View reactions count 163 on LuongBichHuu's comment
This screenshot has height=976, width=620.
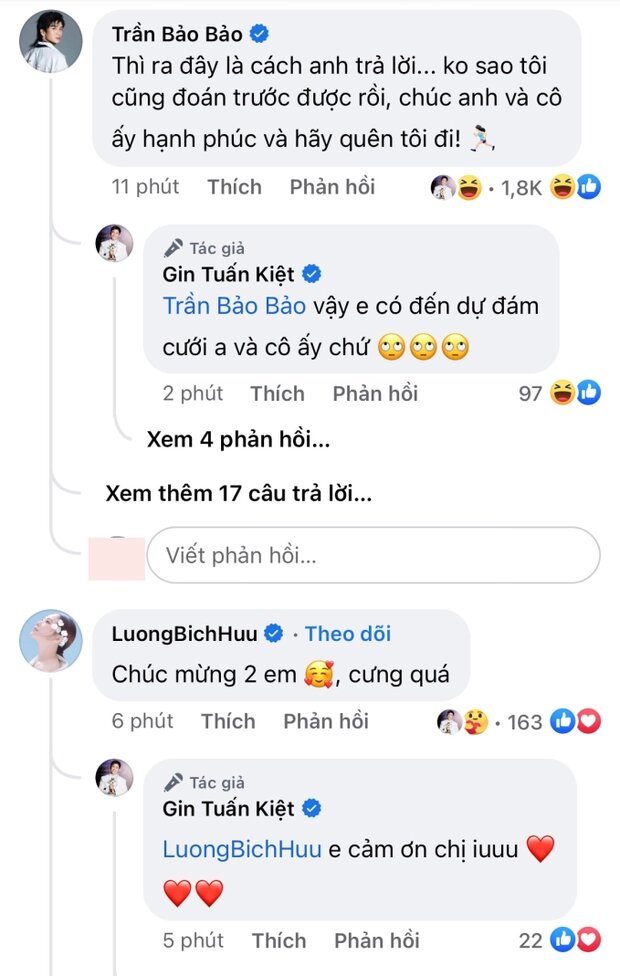click(x=520, y=721)
